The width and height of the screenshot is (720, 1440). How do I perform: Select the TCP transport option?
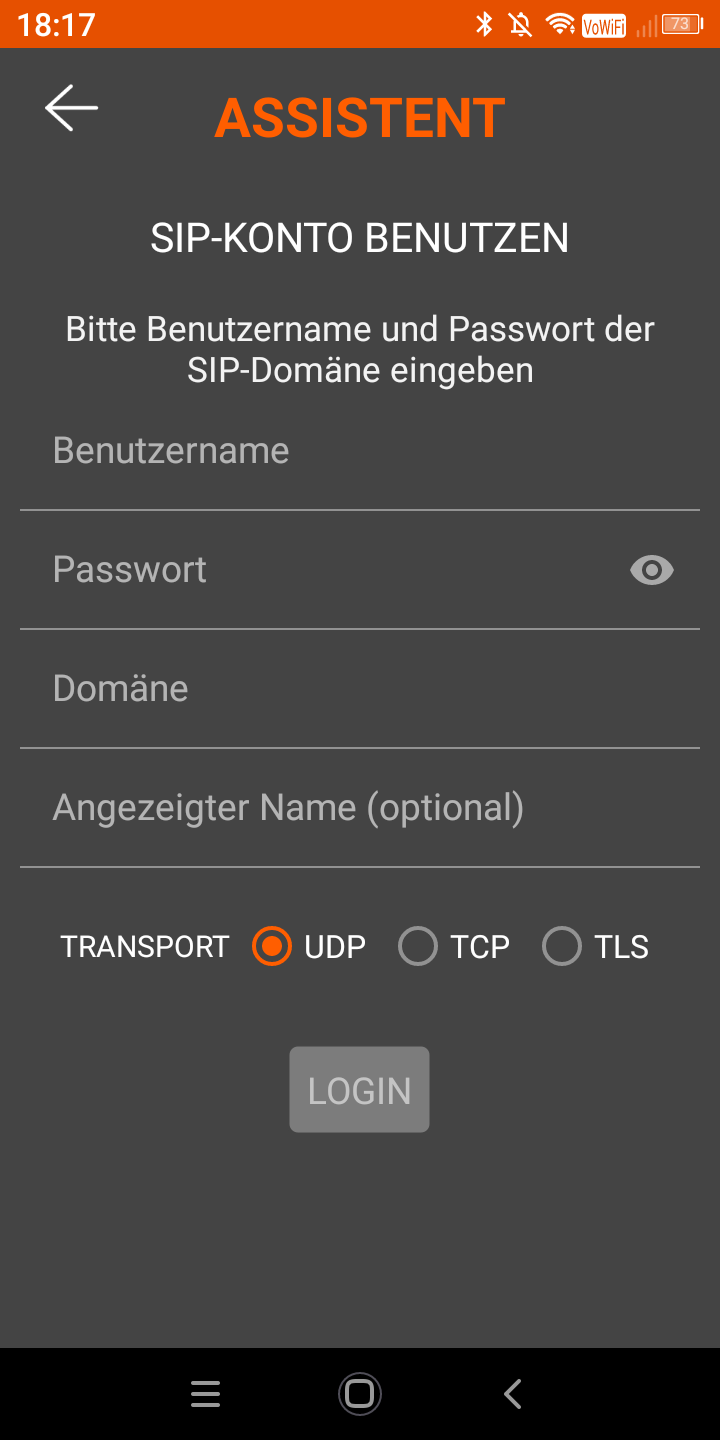(x=454, y=946)
